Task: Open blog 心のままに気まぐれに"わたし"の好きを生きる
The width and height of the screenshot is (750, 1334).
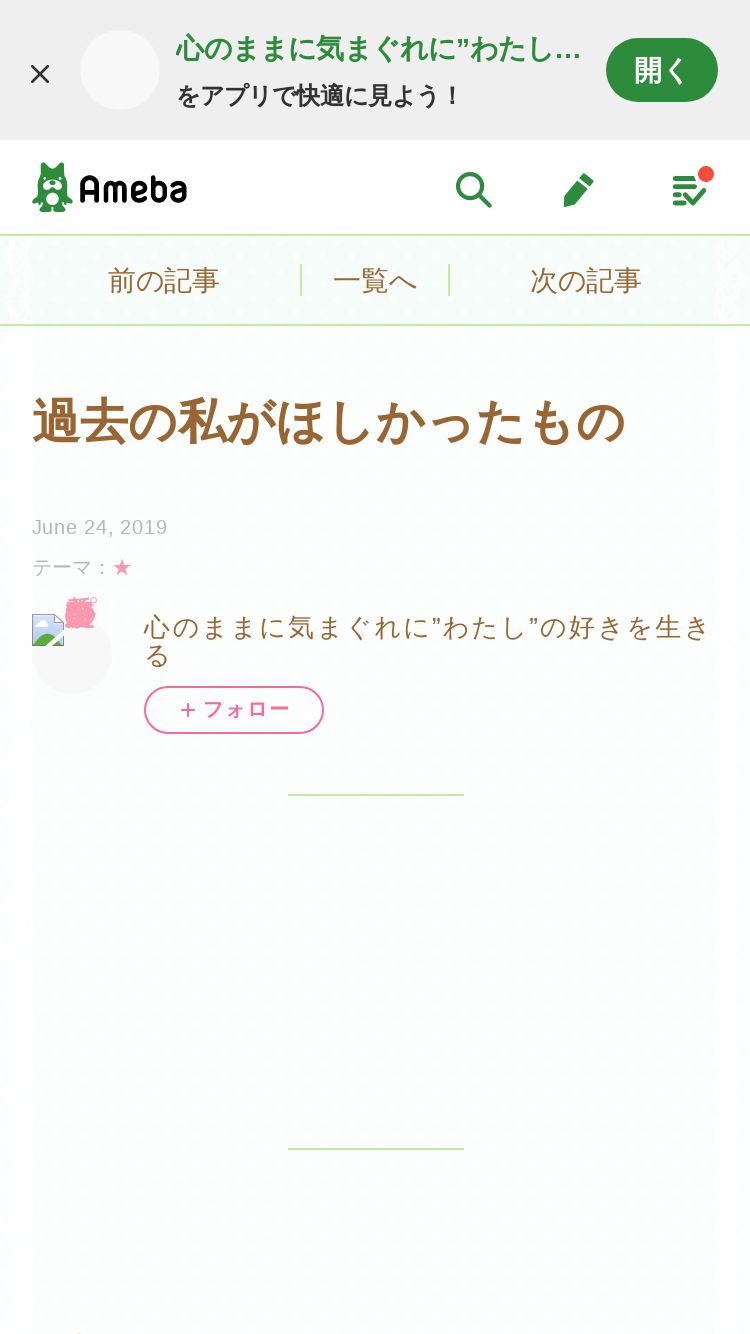Action: coord(427,641)
